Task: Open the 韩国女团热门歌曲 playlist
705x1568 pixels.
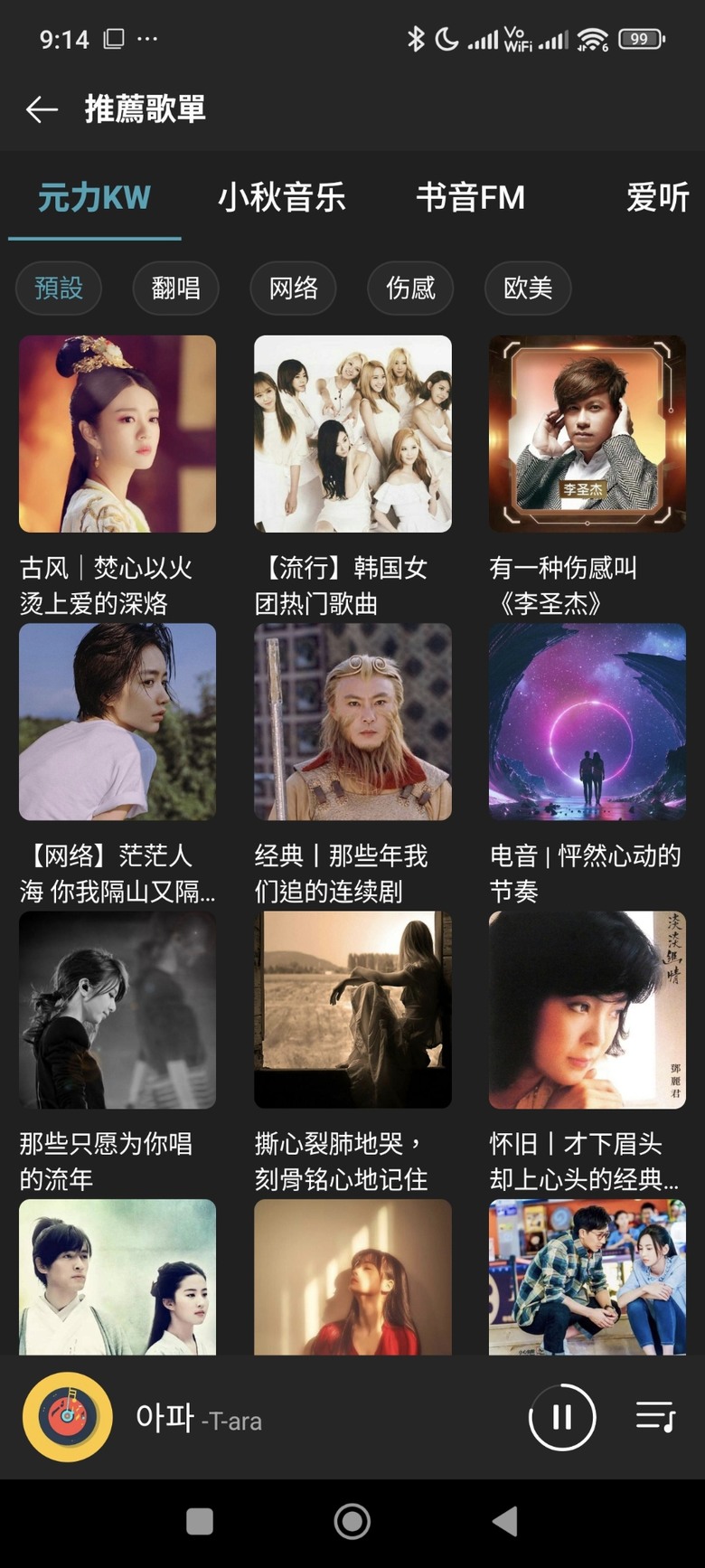Action: tap(352, 433)
